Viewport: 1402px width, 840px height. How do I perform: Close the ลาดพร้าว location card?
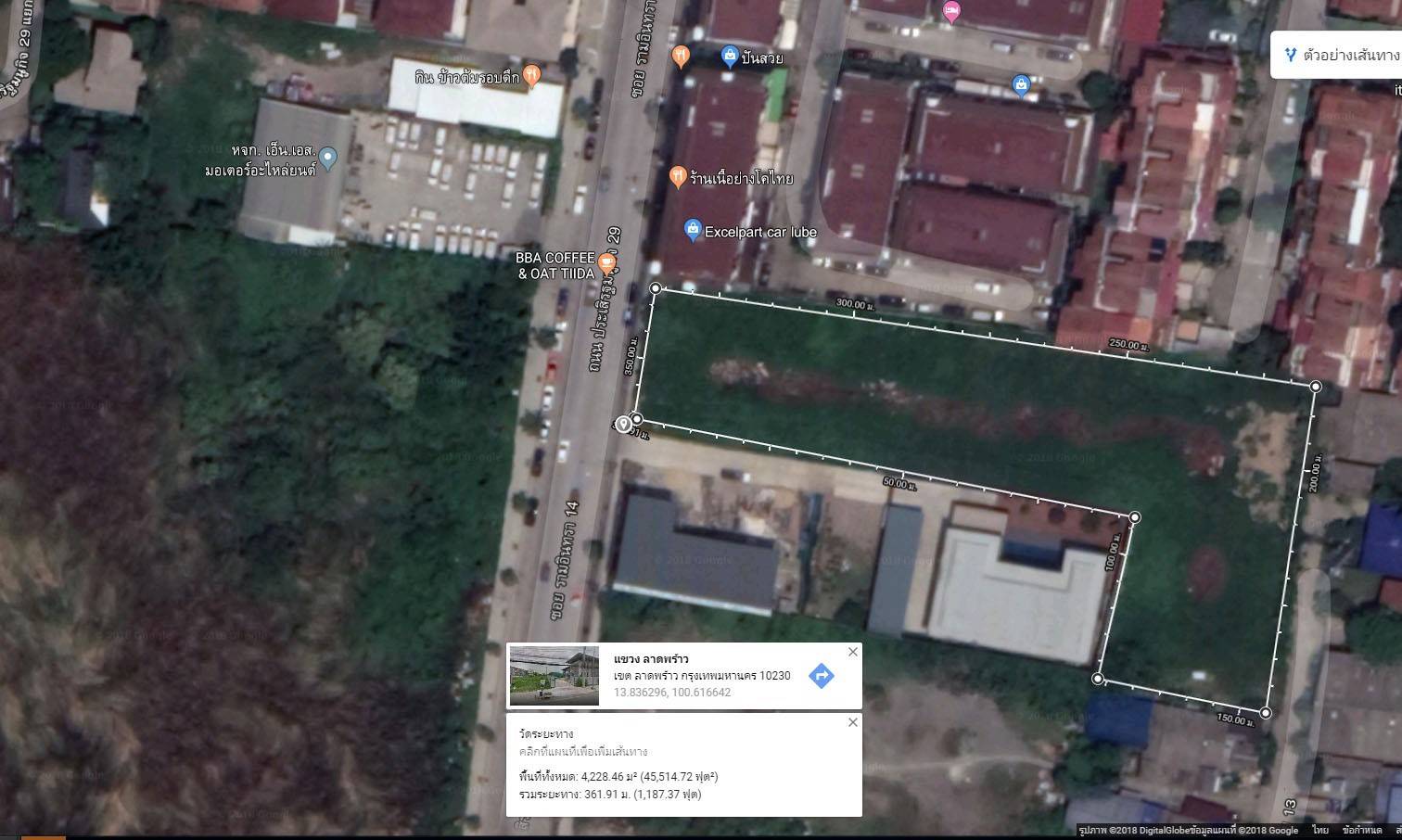click(852, 652)
